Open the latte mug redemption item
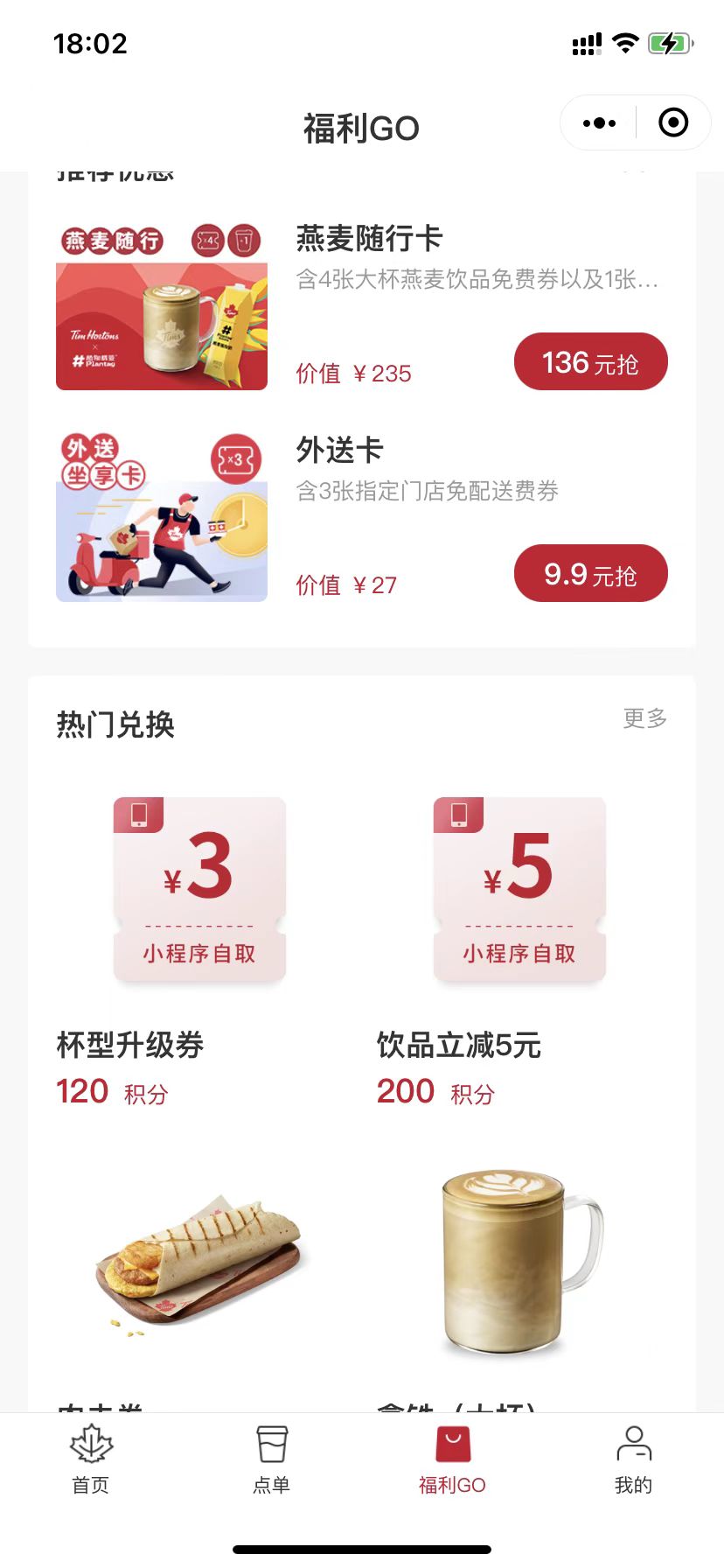The width and height of the screenshot is (724, 1568). coord(519,1260)
